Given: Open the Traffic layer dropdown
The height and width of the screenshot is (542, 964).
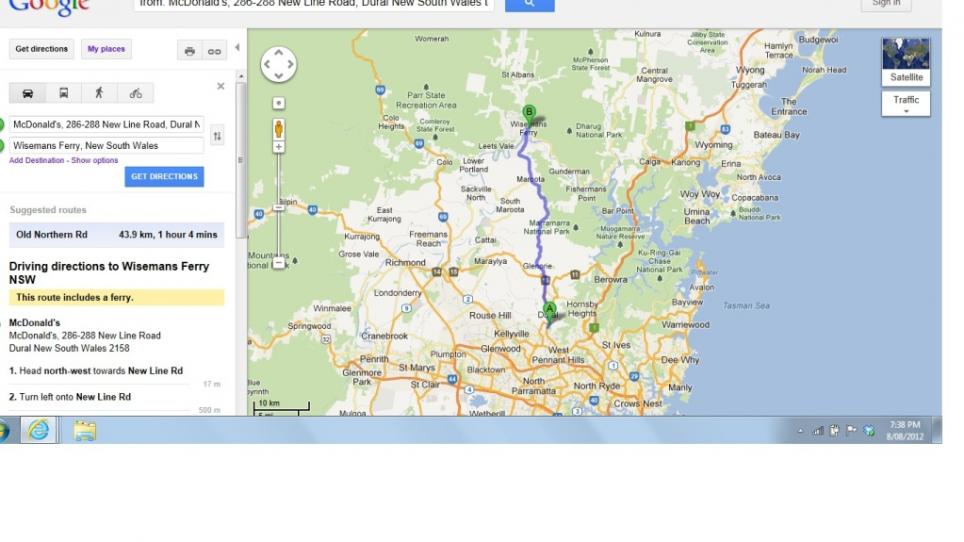Looking at the screenshot, I should coord(906,103).
